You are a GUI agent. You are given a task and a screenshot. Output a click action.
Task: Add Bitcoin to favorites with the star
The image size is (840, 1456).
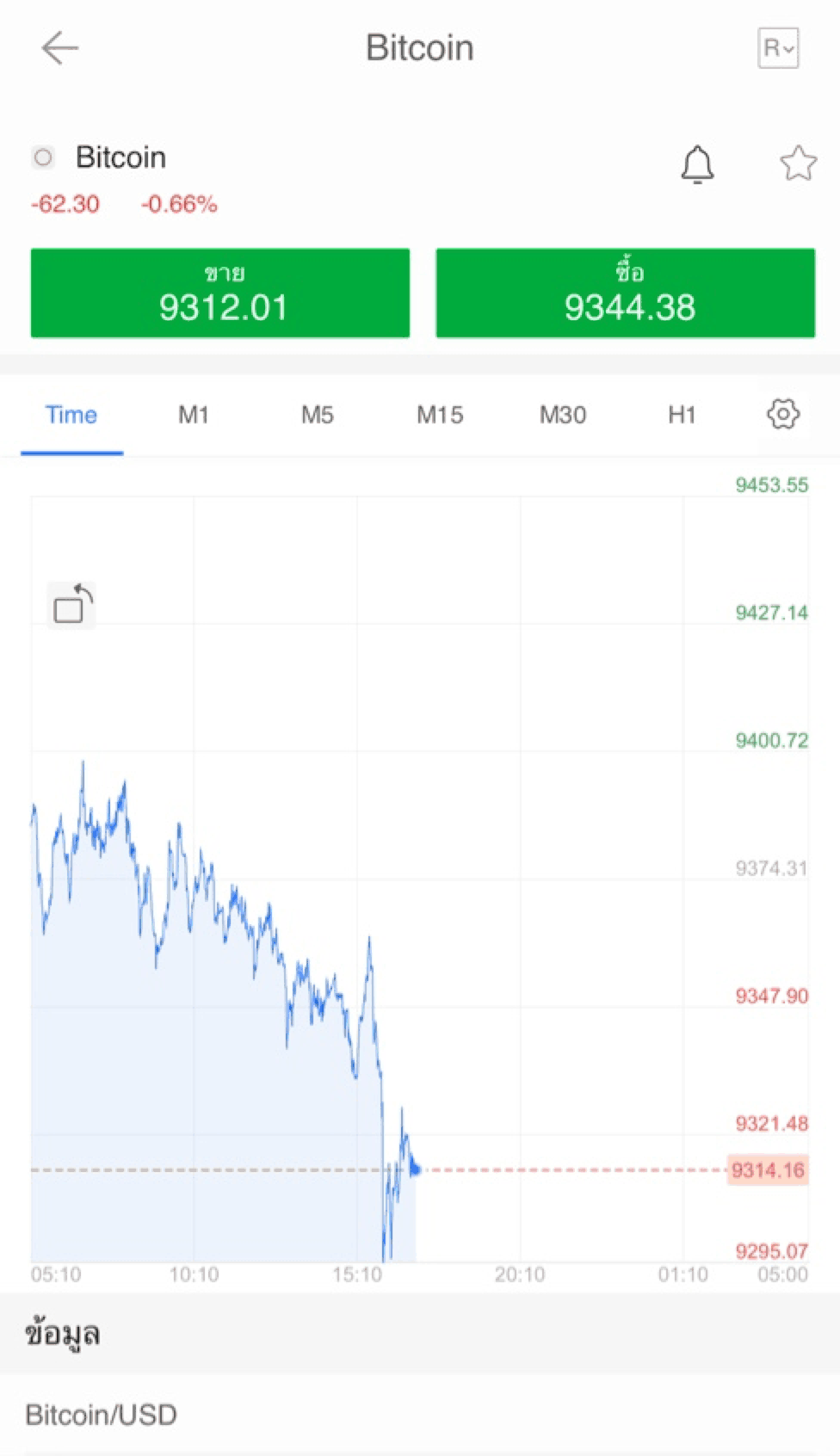point(798,163)
